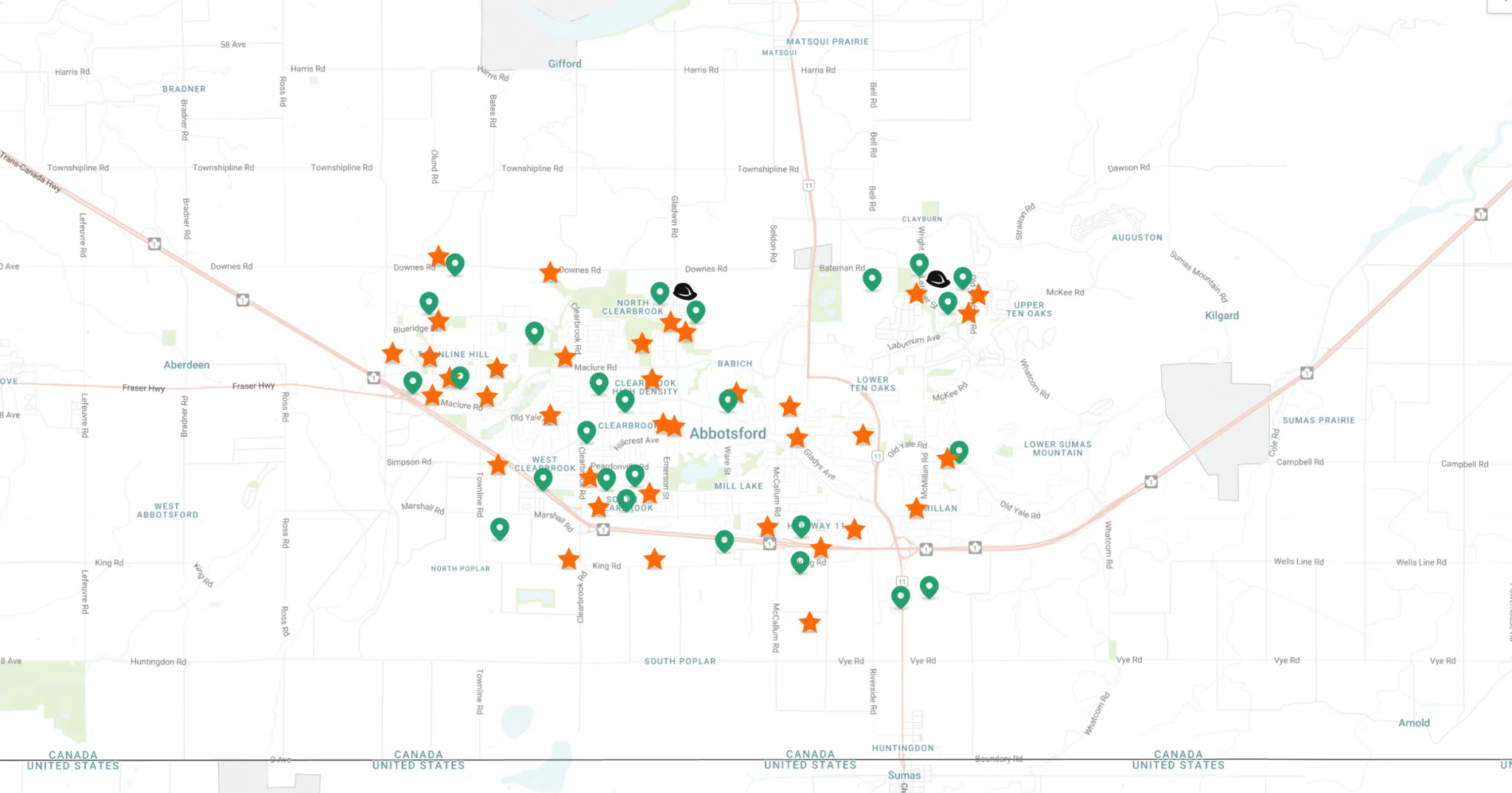The width and height of the screenshot is (1512, 793).
Task: Tap the orange star left of McMillan label
Action: [916, 508]
